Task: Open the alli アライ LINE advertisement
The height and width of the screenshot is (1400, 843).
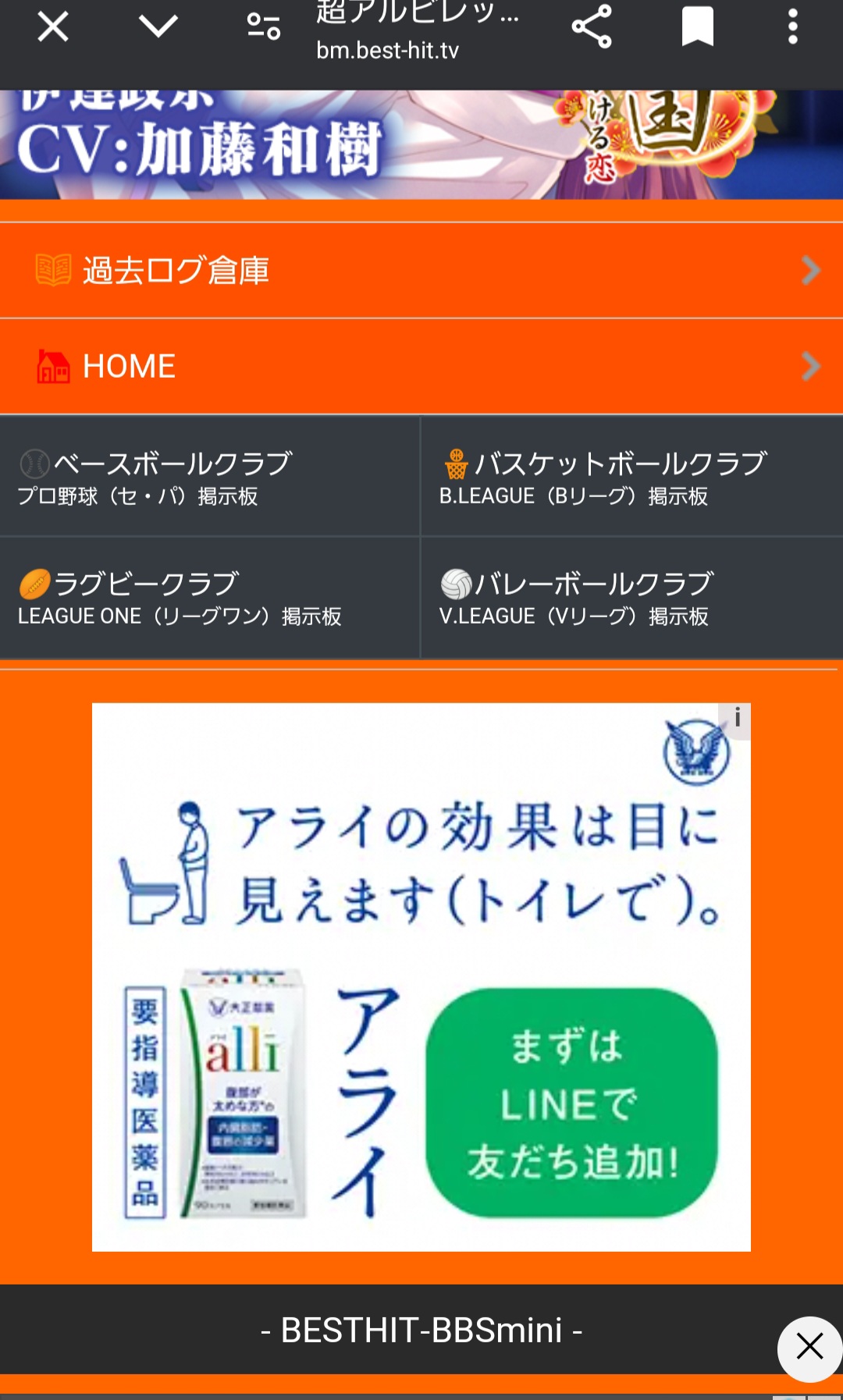Action: (x=421, y=977)
